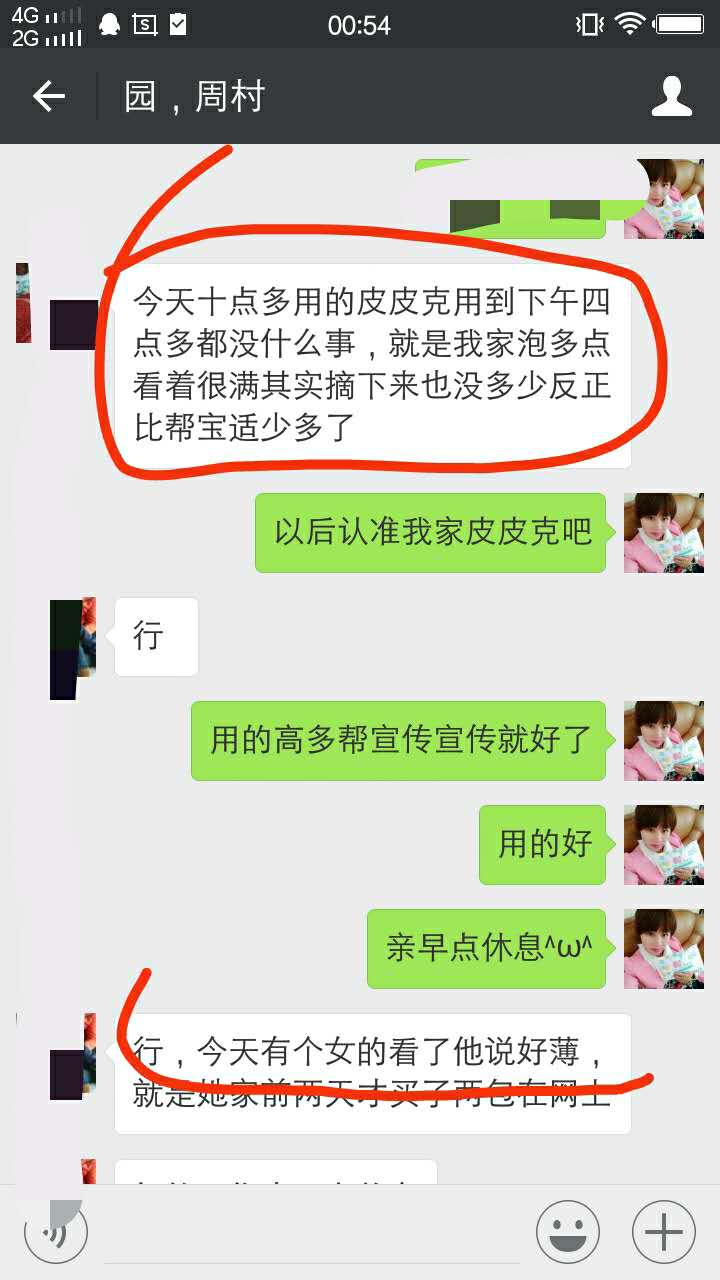Focus the message text field
720x1280 pixels.
310,1232
